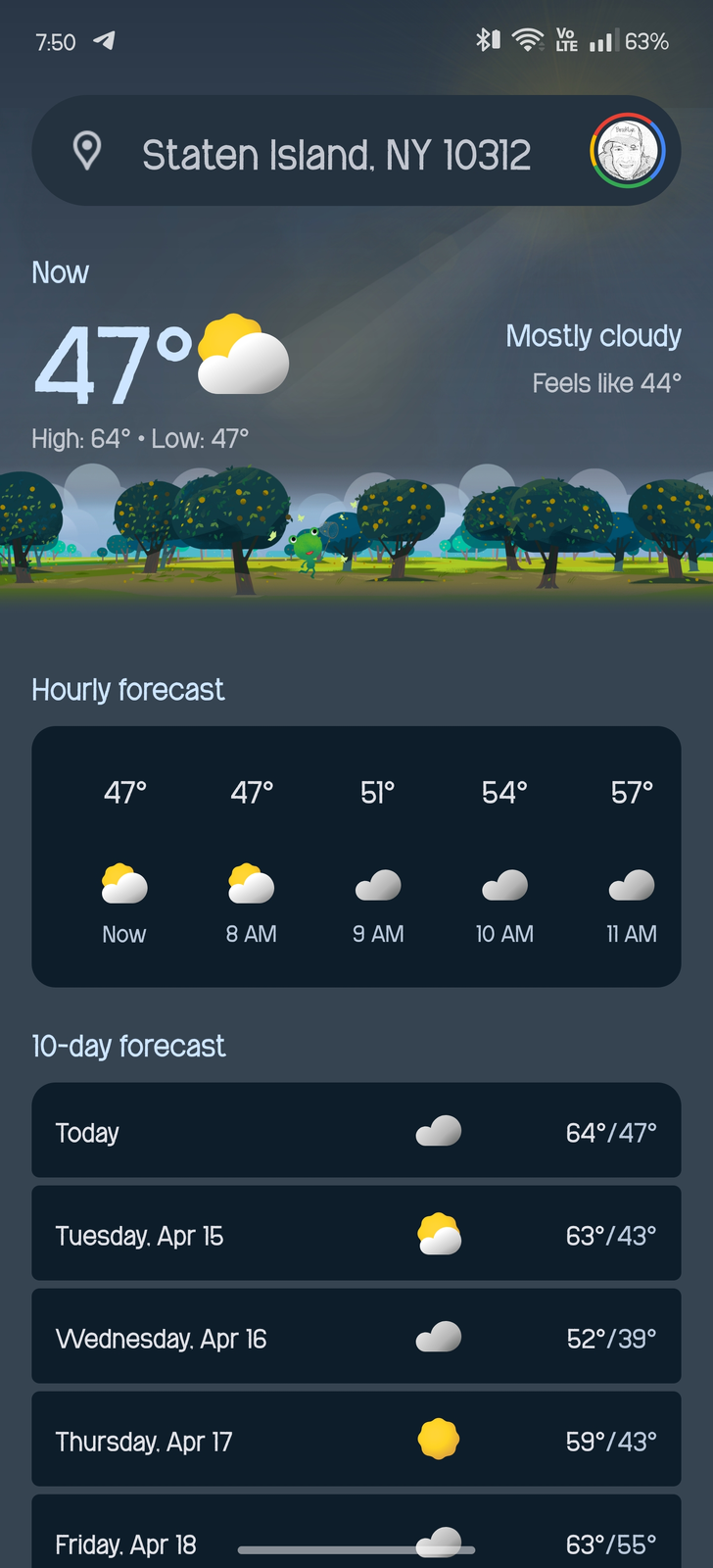Open the Google account profile picture

click(627, 152)
